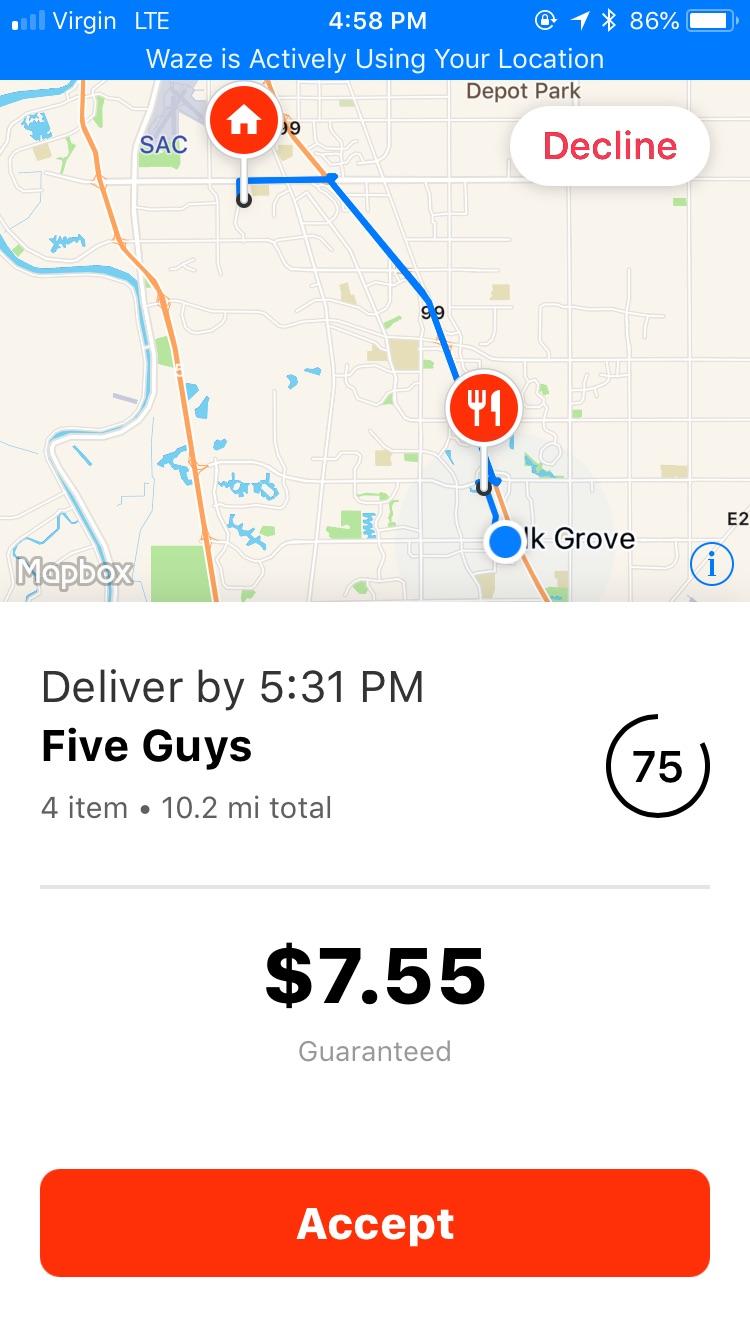The image size is (750, 1334).
Task: Tap the blue current location dot near Elk Grove
Action: [x=506, y=542]
